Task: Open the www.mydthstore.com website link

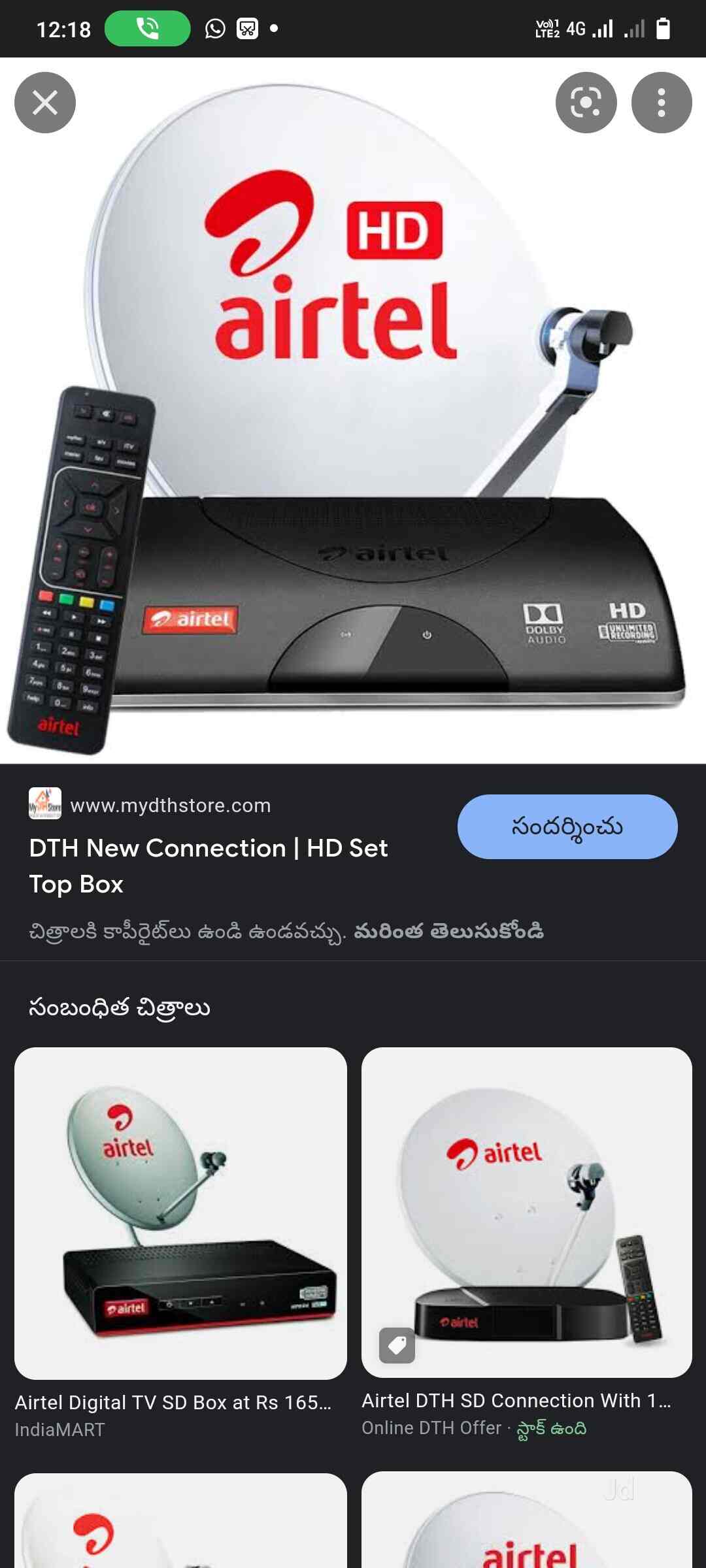Action: click(173, 805)
